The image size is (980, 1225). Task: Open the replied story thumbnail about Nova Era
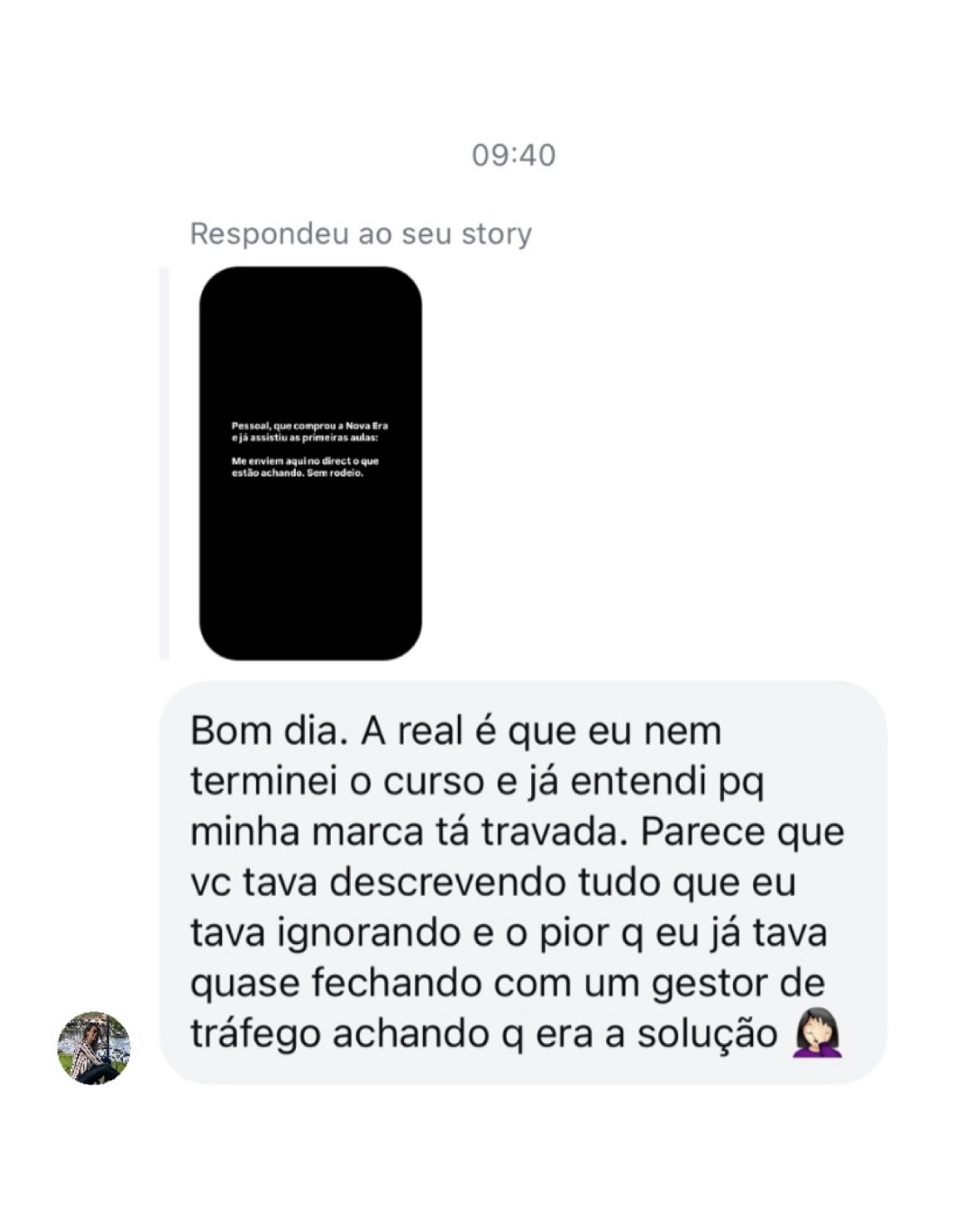[x=310, y=463]
